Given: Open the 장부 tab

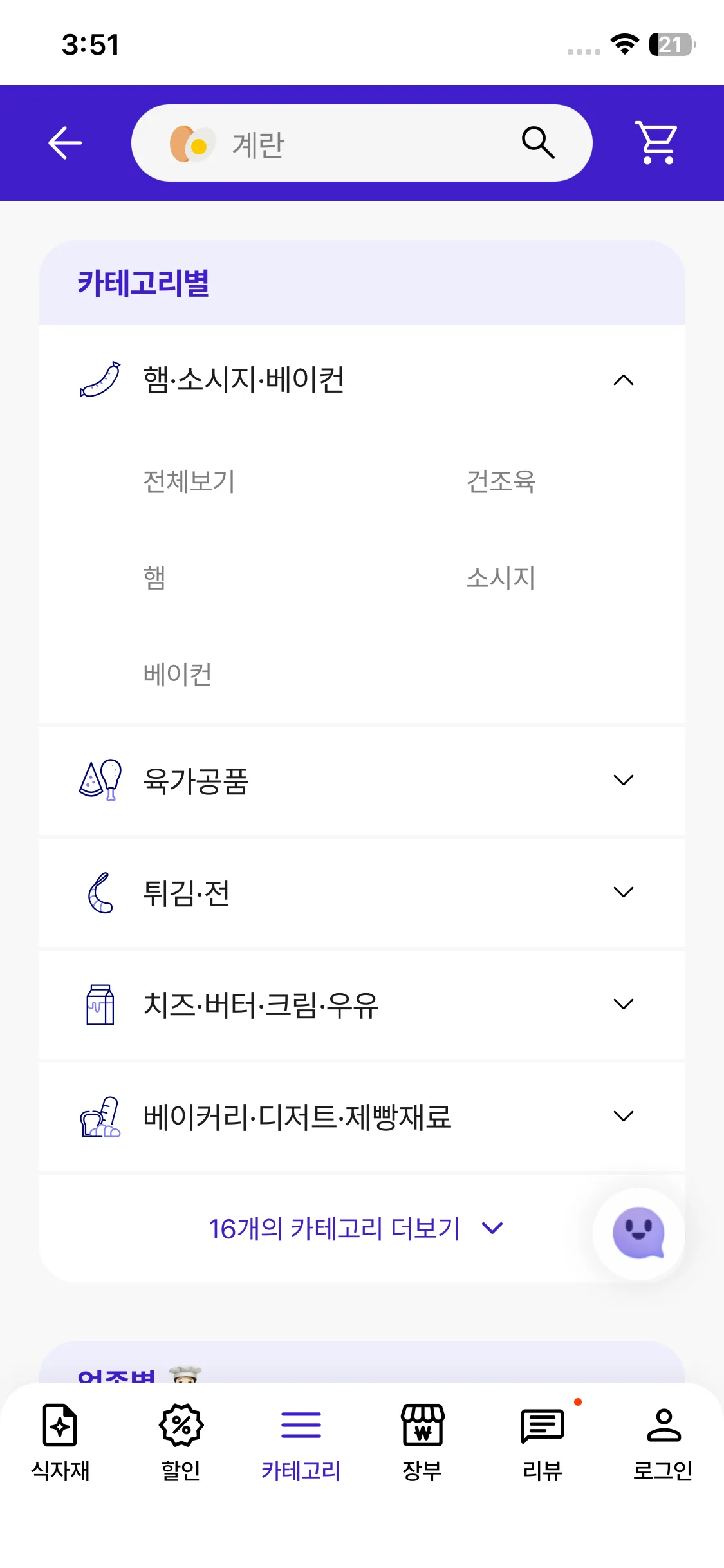Looking at the screenshot, I should (422, 1443).
